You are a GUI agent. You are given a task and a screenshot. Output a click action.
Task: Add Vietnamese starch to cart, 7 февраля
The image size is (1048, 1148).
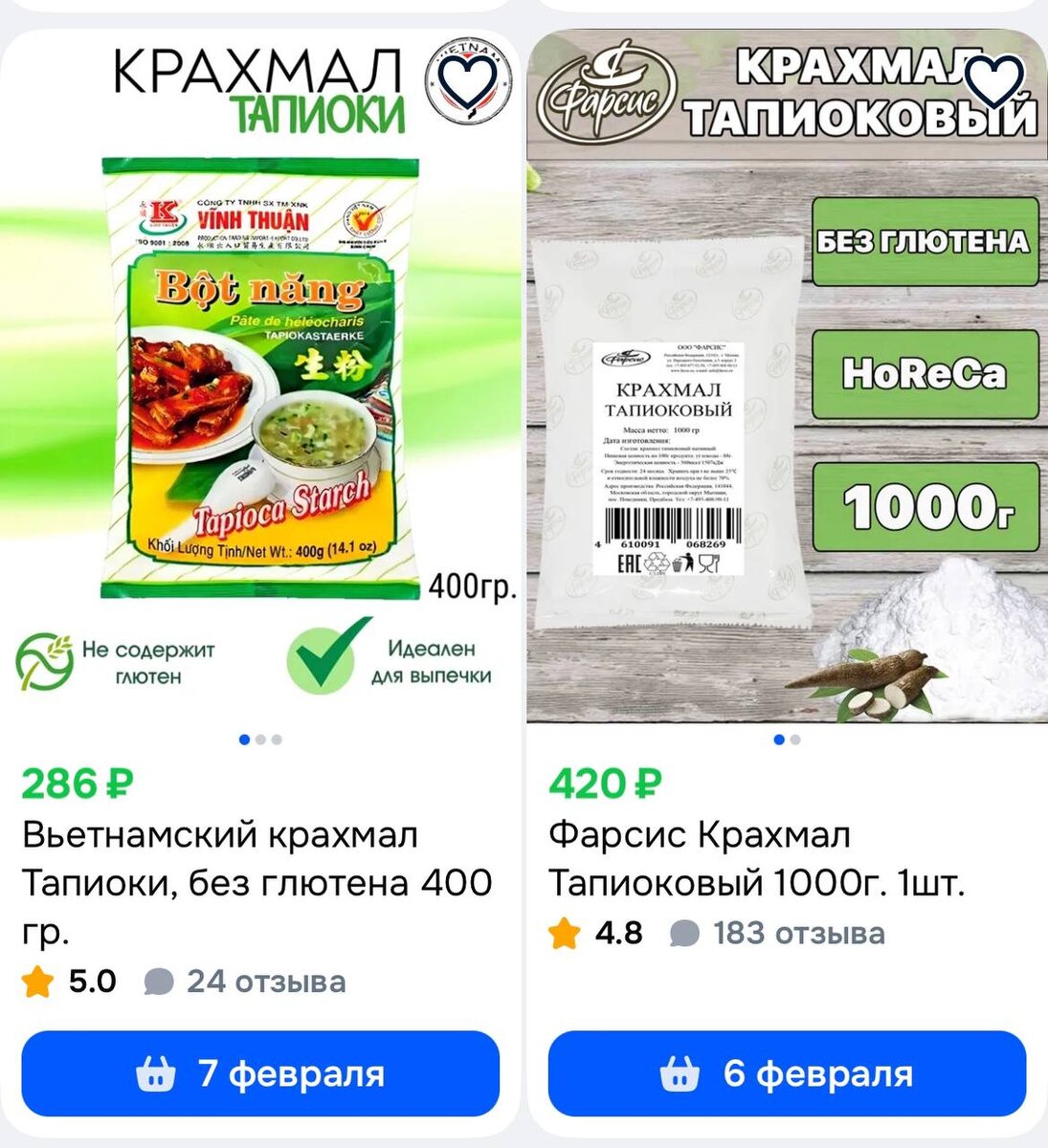point(260,1073)
